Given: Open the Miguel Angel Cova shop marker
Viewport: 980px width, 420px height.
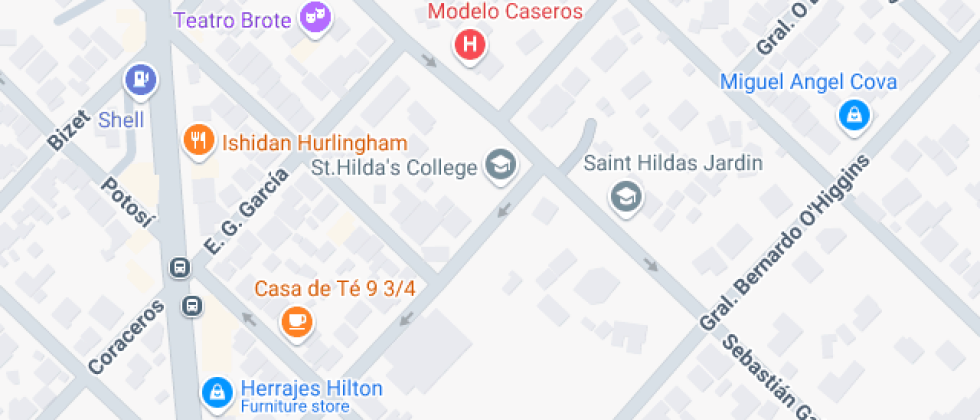Looking at the screenshot, I should tap(854, 115).
